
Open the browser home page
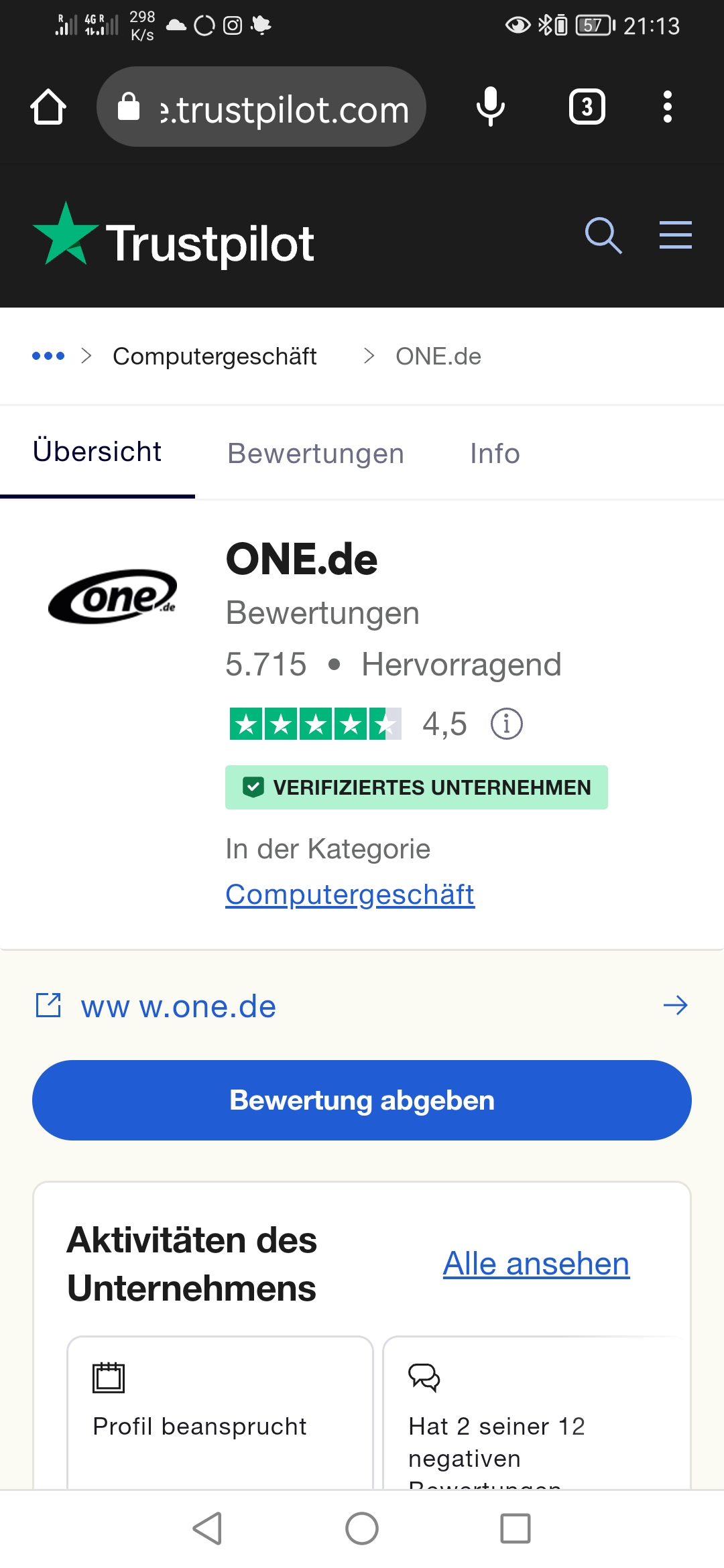[x=48, y=107]
